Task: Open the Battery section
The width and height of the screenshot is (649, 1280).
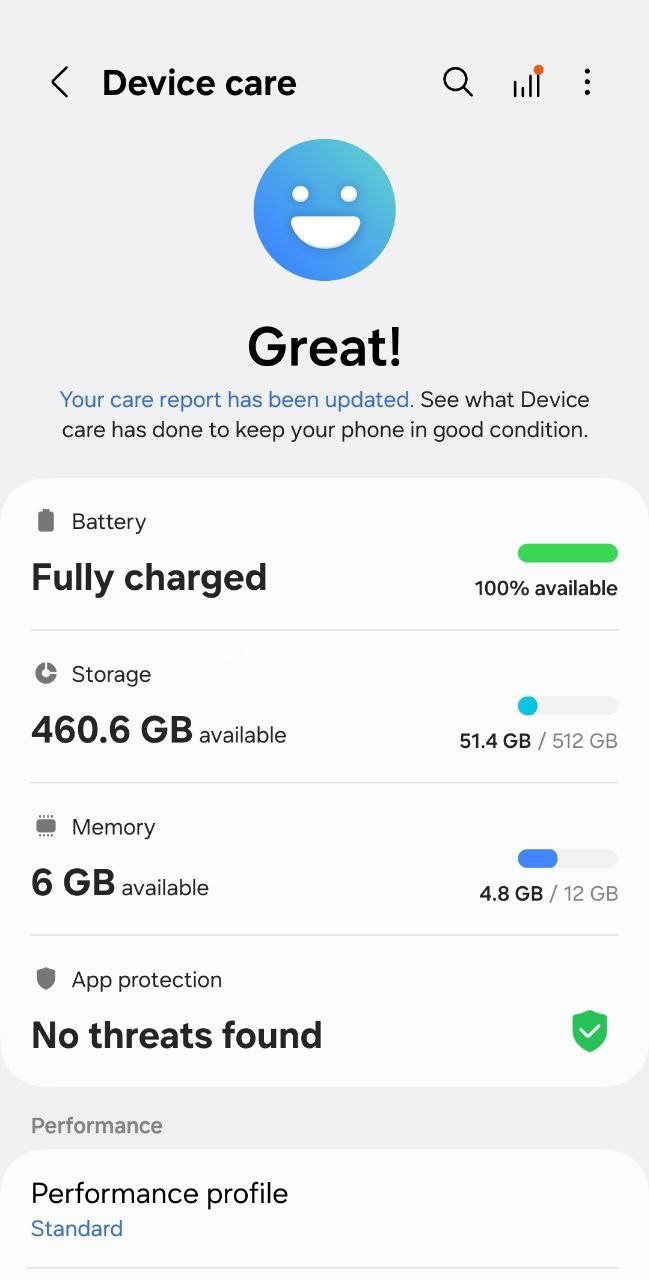Action: 324,554
